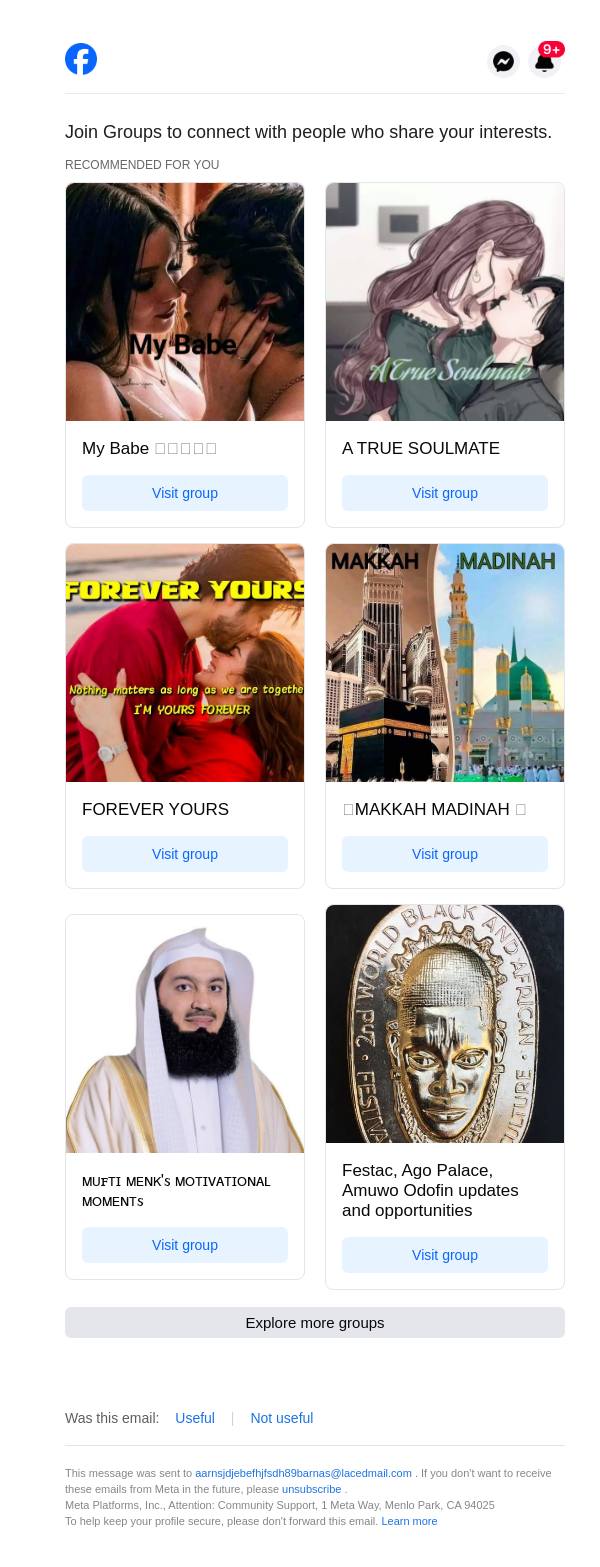Visit the FOREVER YOURS group
The image size is (600, 1567).
click(x=185, y=854)
